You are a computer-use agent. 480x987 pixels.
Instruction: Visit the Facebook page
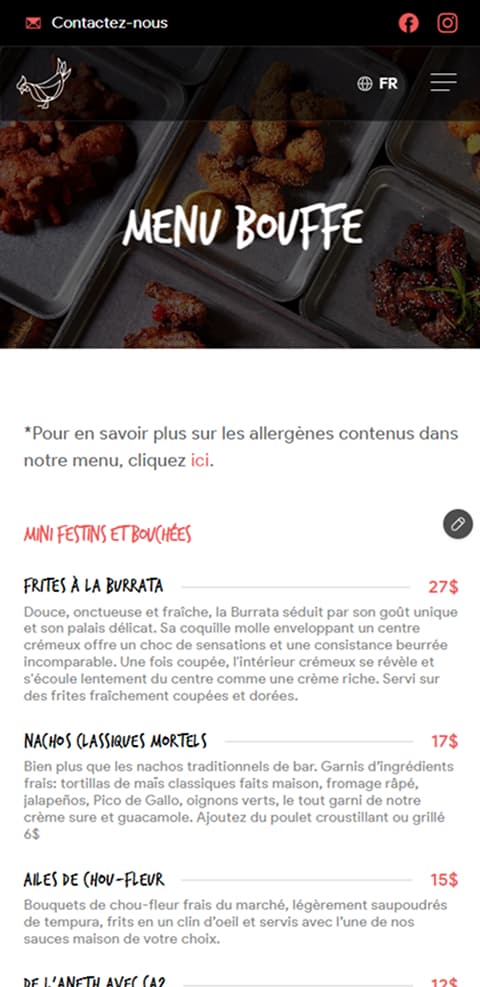click(x=408, y=23)
